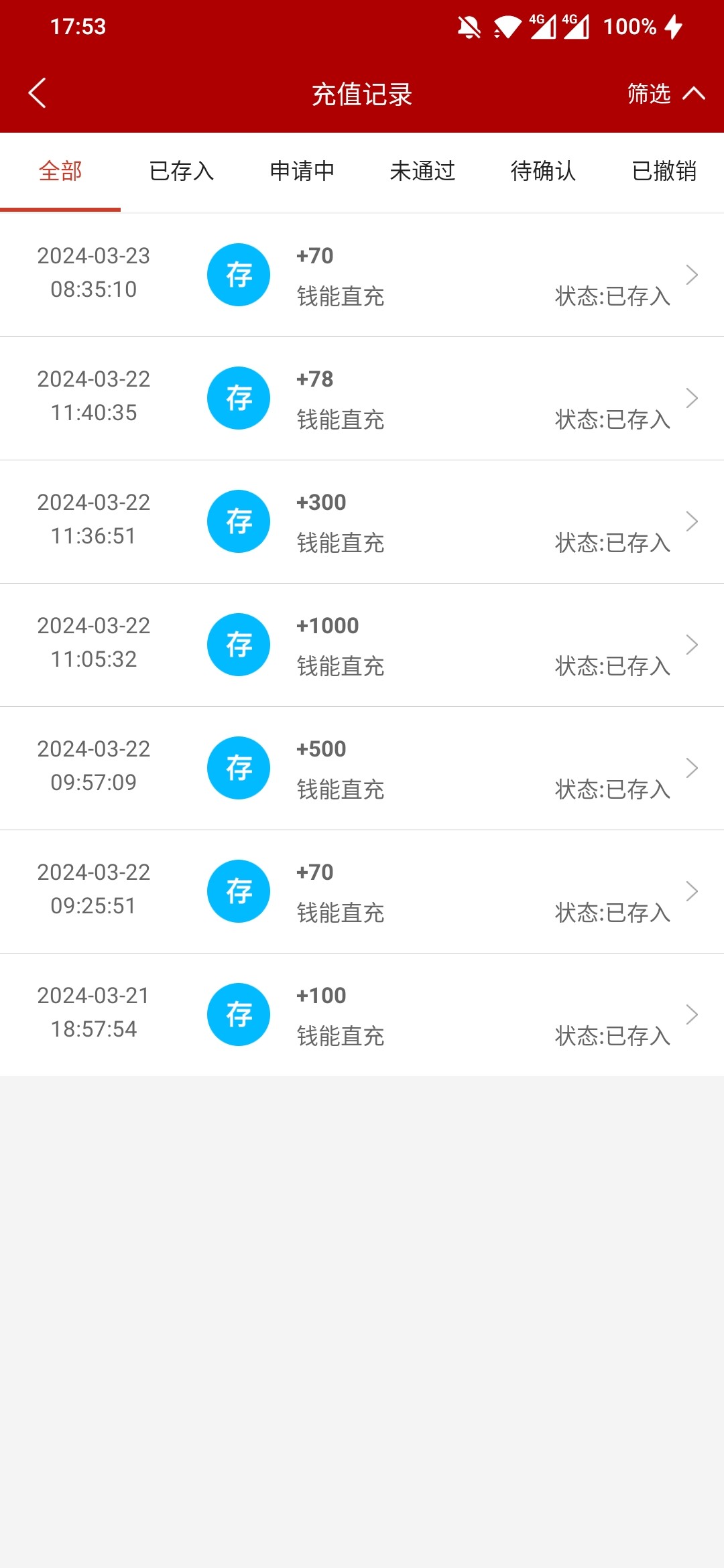The image size is (724, 1568).
Task: Open the +70 record from 2024-03-23
Action: (x=362, y=275)
